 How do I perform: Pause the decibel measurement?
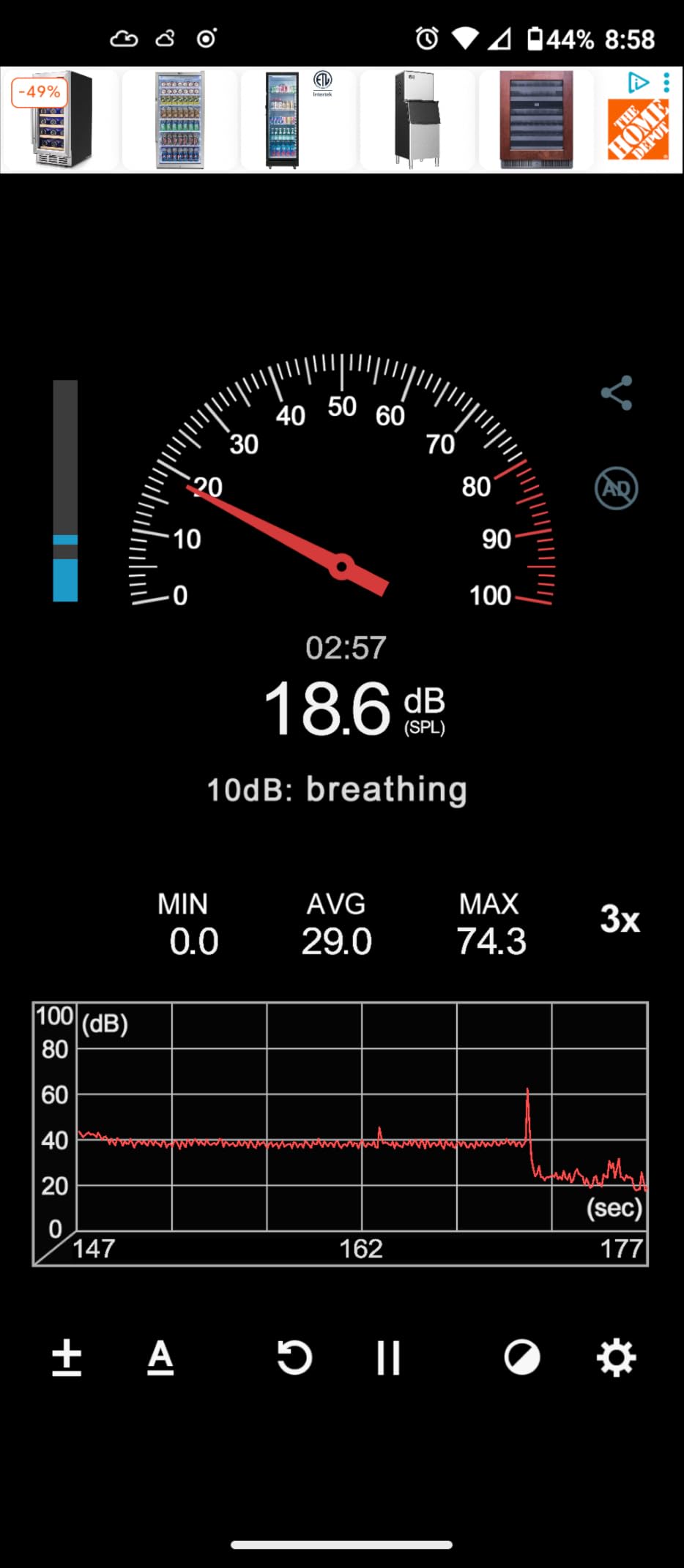(388, 1358)
